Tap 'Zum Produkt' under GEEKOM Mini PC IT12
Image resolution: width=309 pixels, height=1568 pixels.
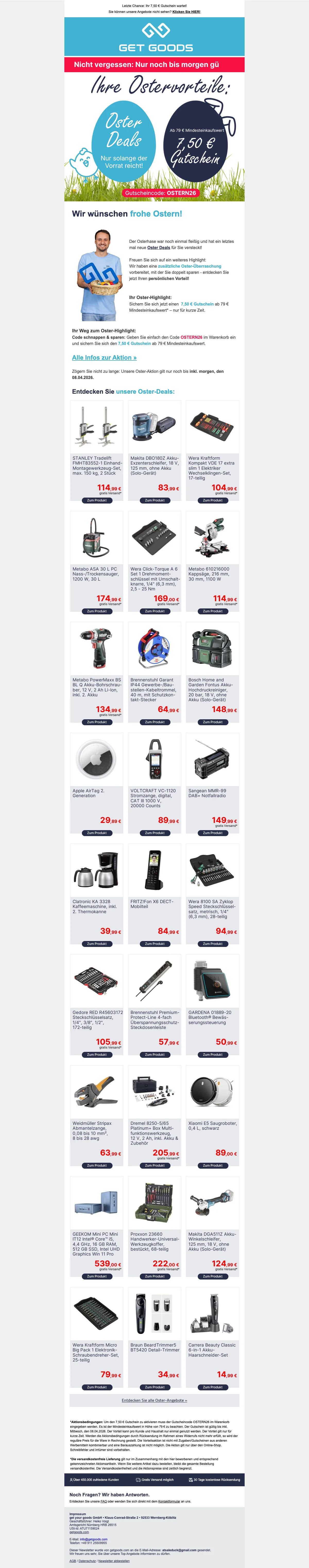pyautogui.click(x=97, y=1276)
